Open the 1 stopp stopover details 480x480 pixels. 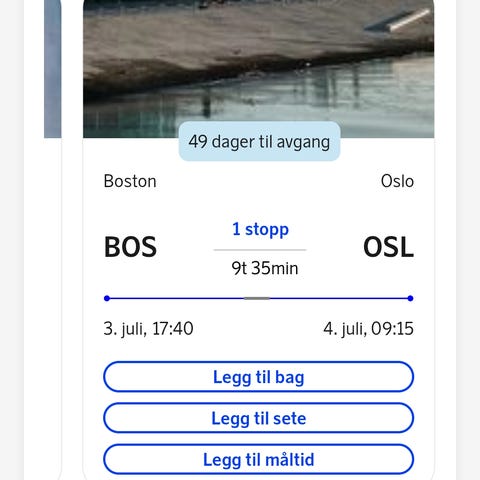(x=260, y=229)
